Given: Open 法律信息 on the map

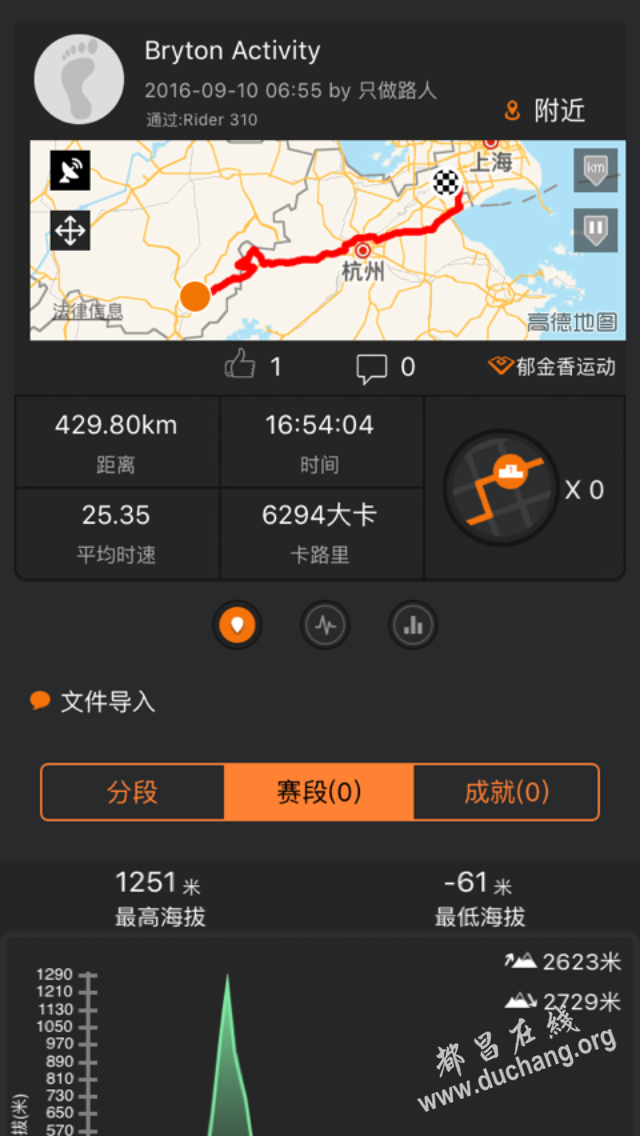Looking at the screenshot, I should (88, 312).
